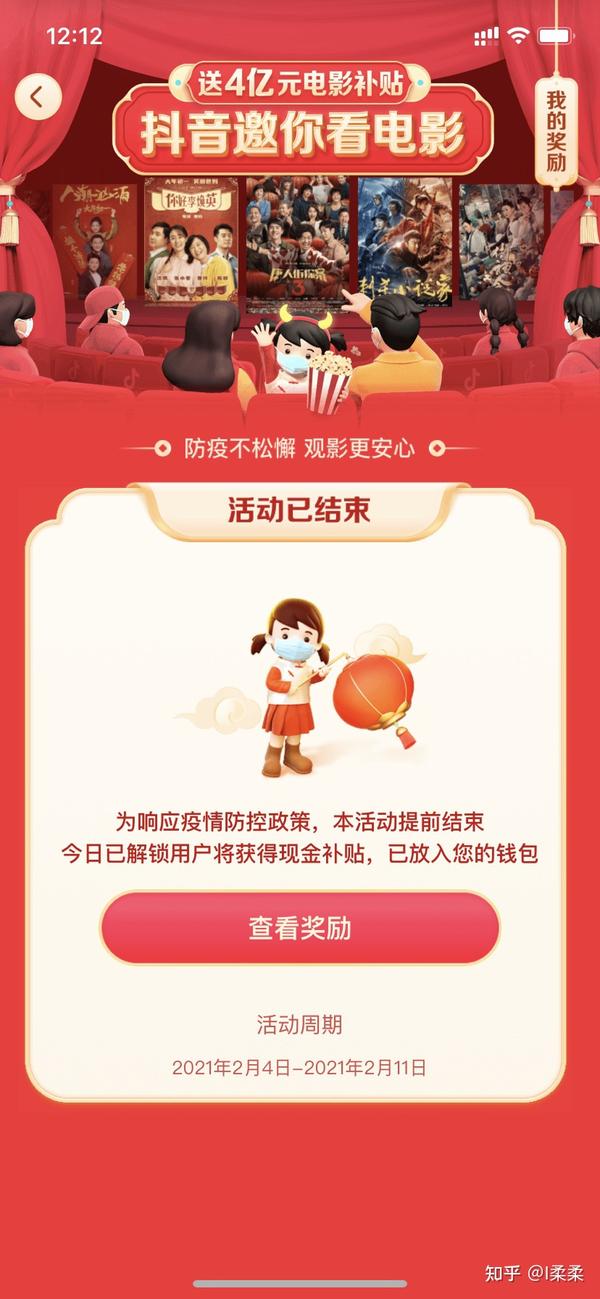Go back using the back arrow
This screenshot has height=1299, width=600.
38,97
